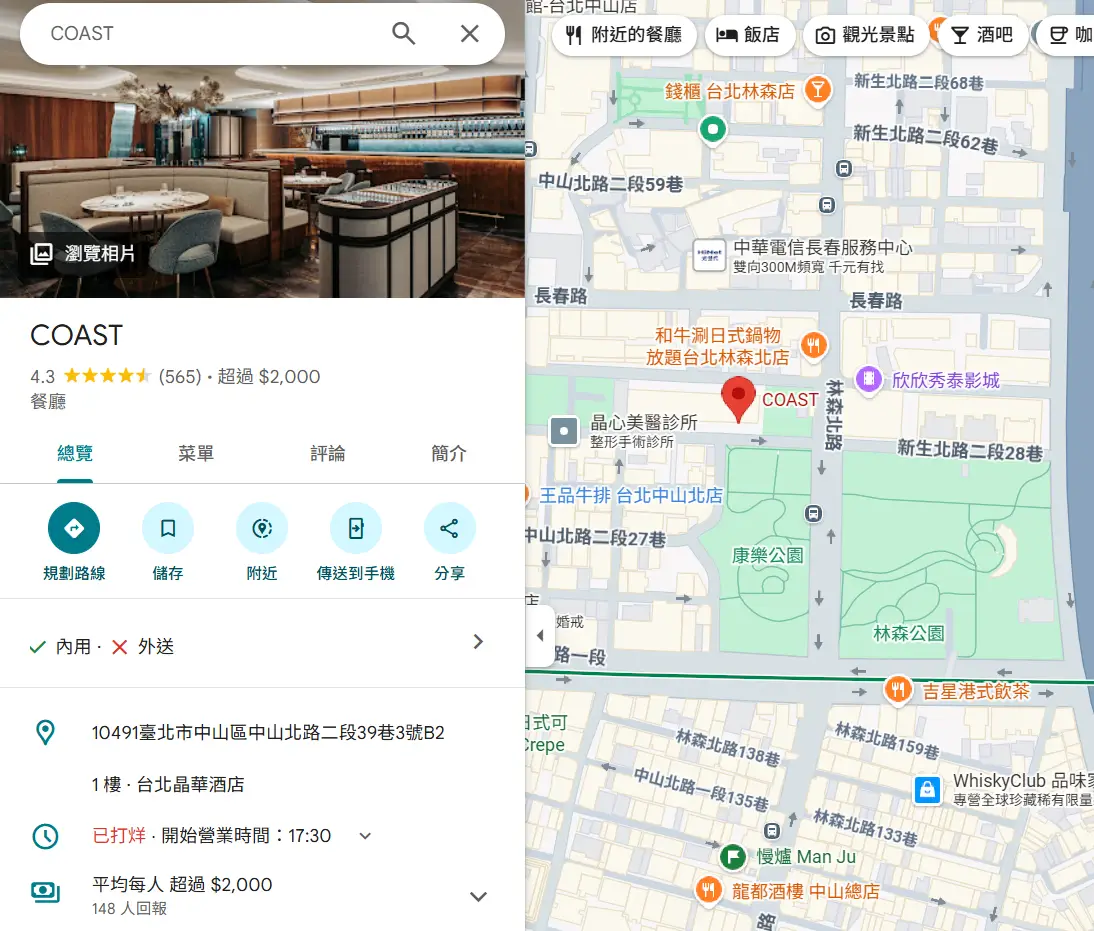Screen dimensions: 1094x931
Task: Share COAST with 分享 button
Action: (449, 528)
